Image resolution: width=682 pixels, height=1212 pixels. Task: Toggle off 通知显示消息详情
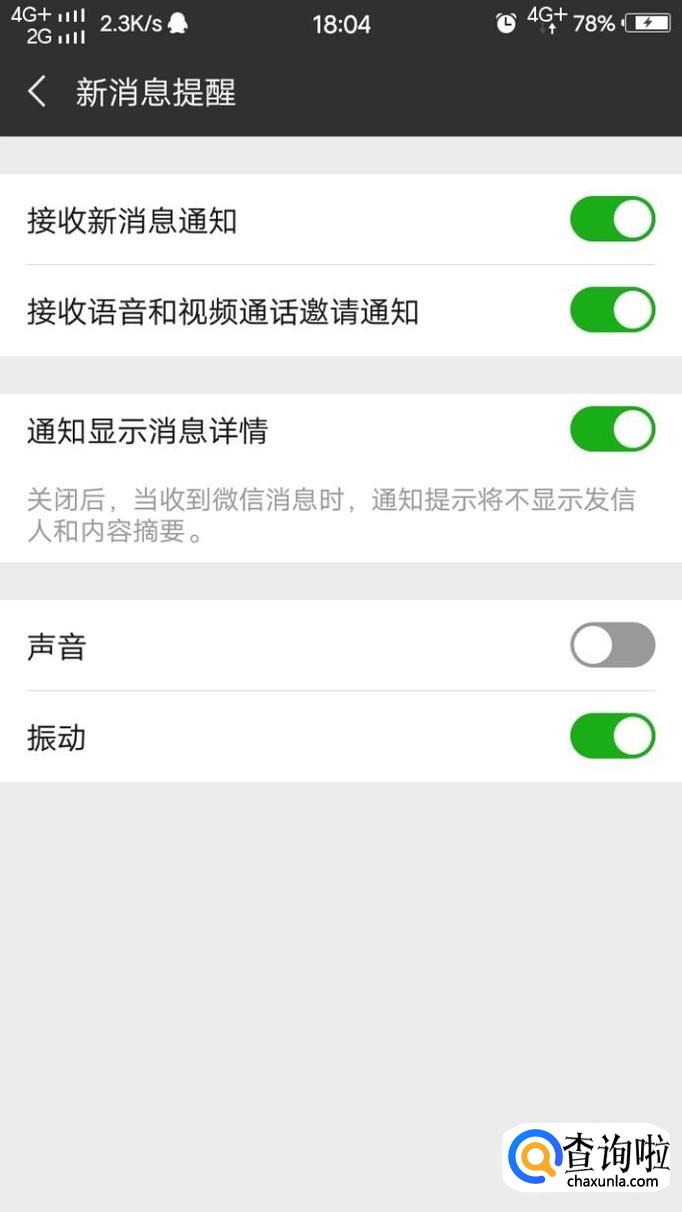coord(612,430)
